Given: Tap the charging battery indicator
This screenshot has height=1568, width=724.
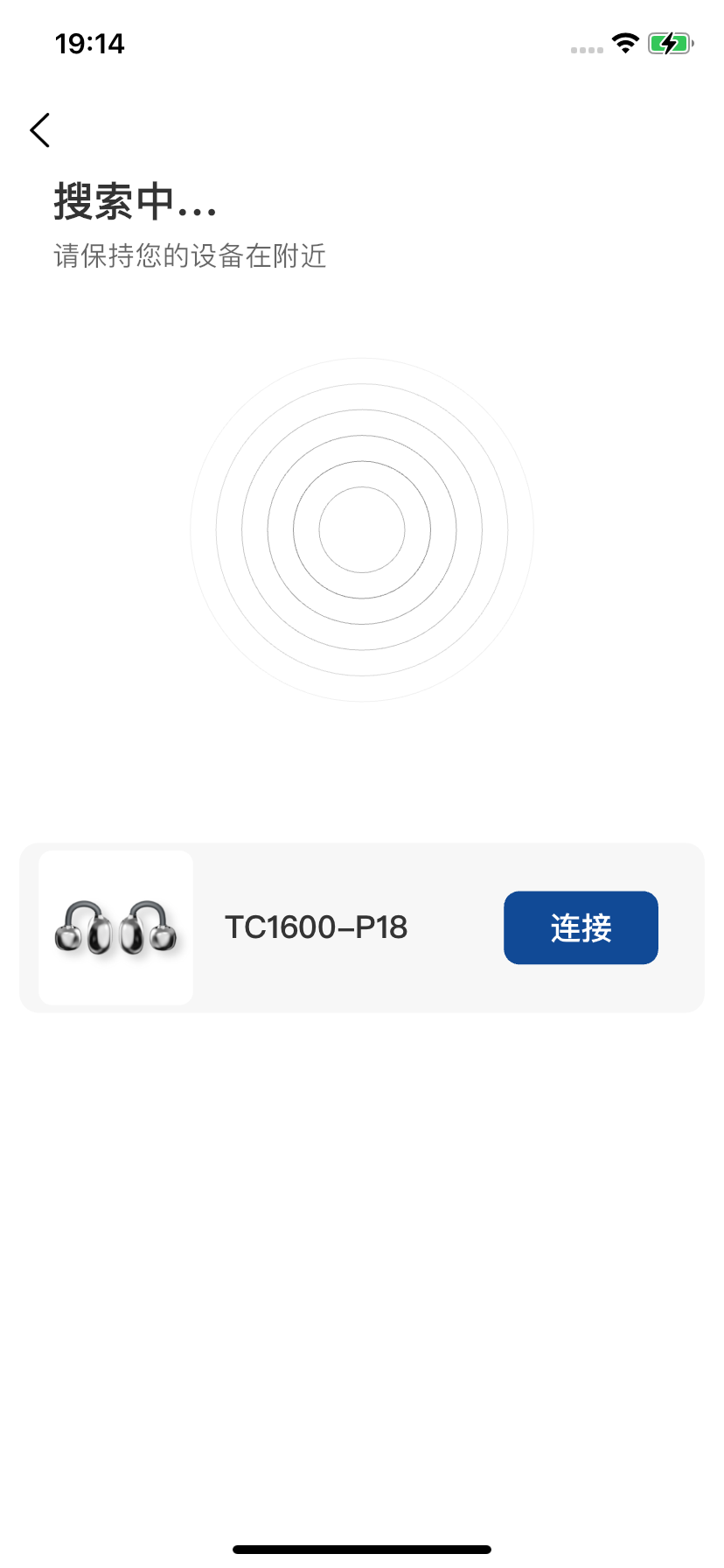Looking at the screenshot, I should (672, 44).
